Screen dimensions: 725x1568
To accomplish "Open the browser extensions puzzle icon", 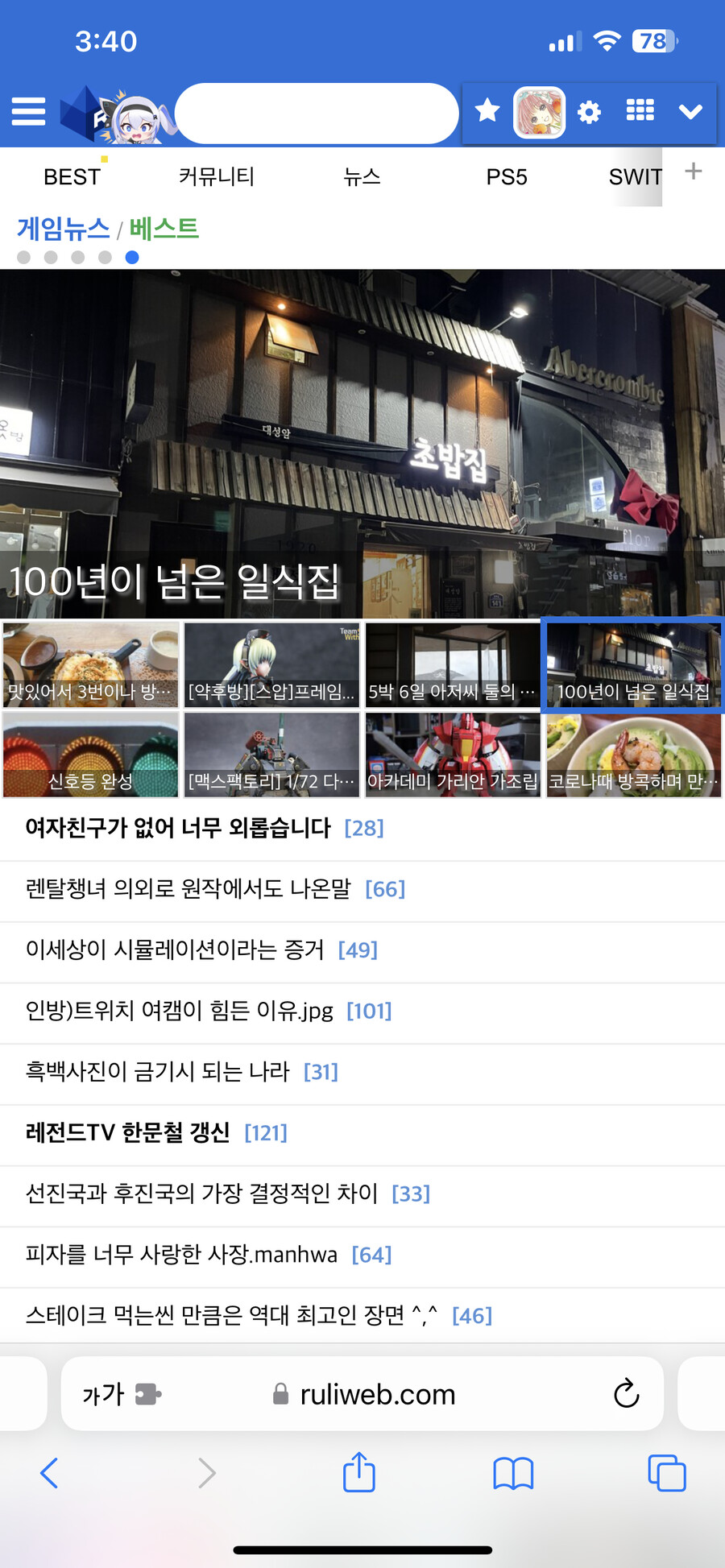I will (147, 1393).
